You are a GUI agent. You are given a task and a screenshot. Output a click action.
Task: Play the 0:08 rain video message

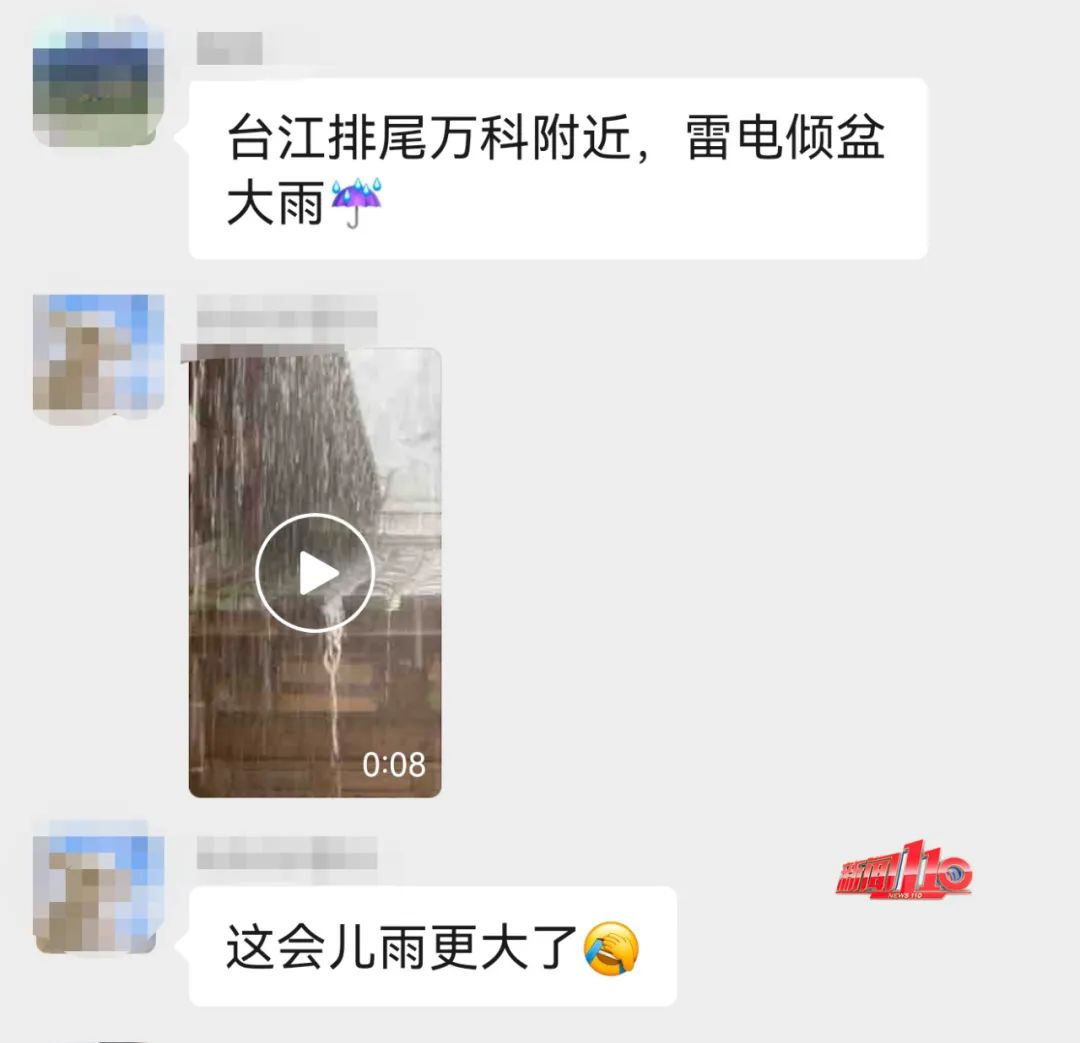[x=315, y=573]
